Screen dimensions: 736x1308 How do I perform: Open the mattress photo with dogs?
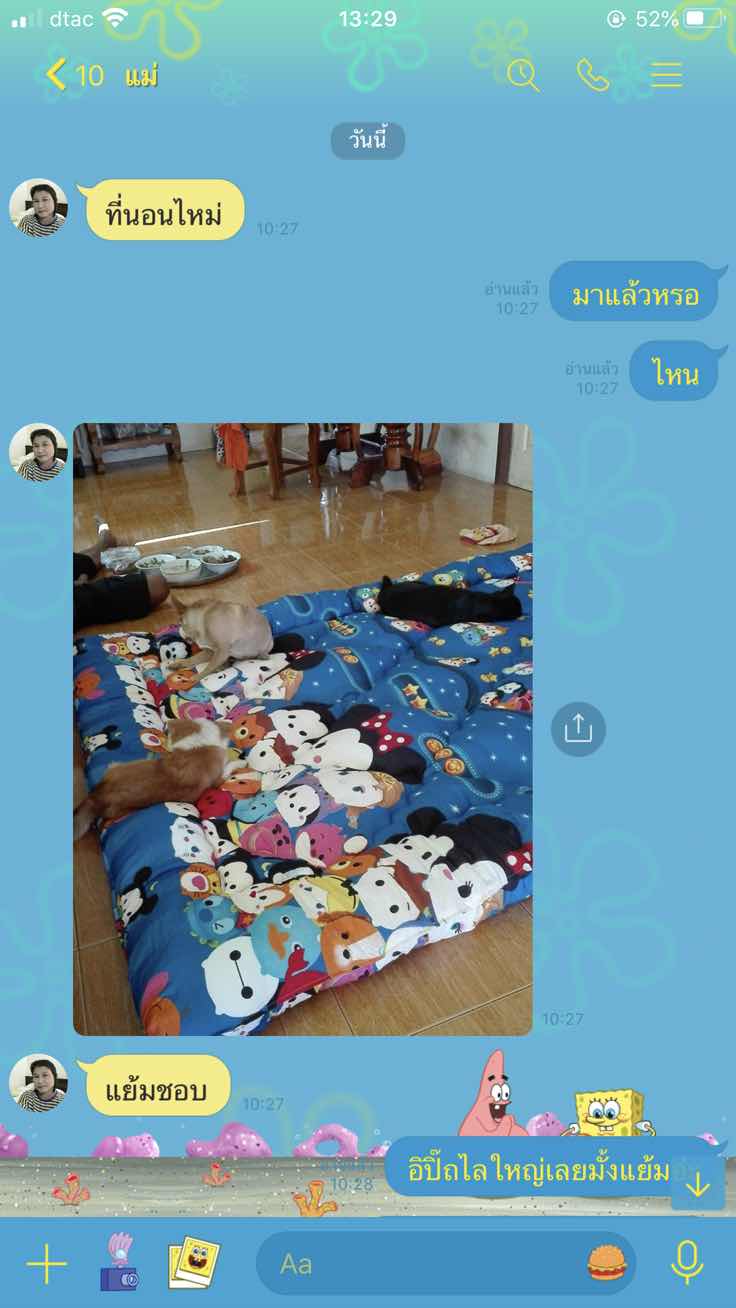point(302,728)
